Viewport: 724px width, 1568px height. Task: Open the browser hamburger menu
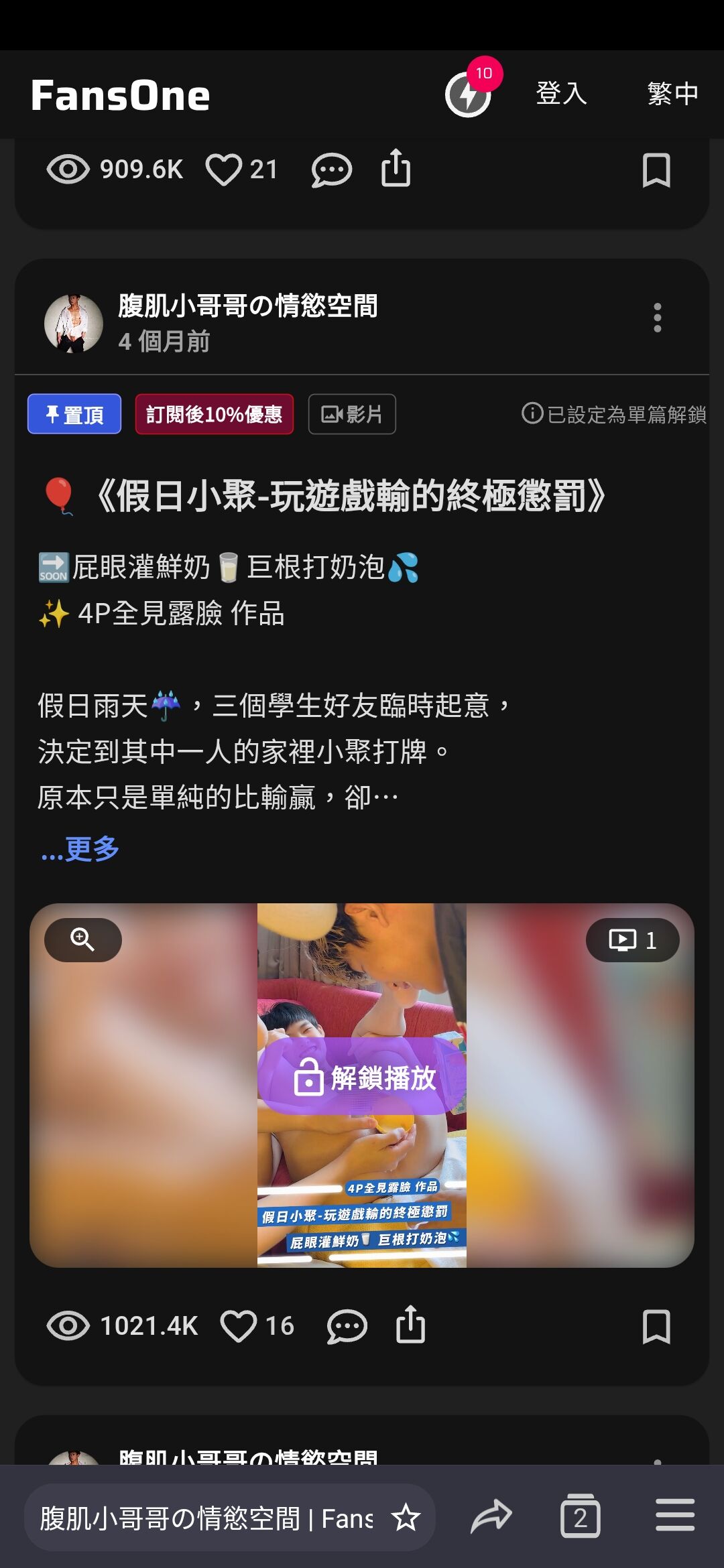(x=674, y=1516)
